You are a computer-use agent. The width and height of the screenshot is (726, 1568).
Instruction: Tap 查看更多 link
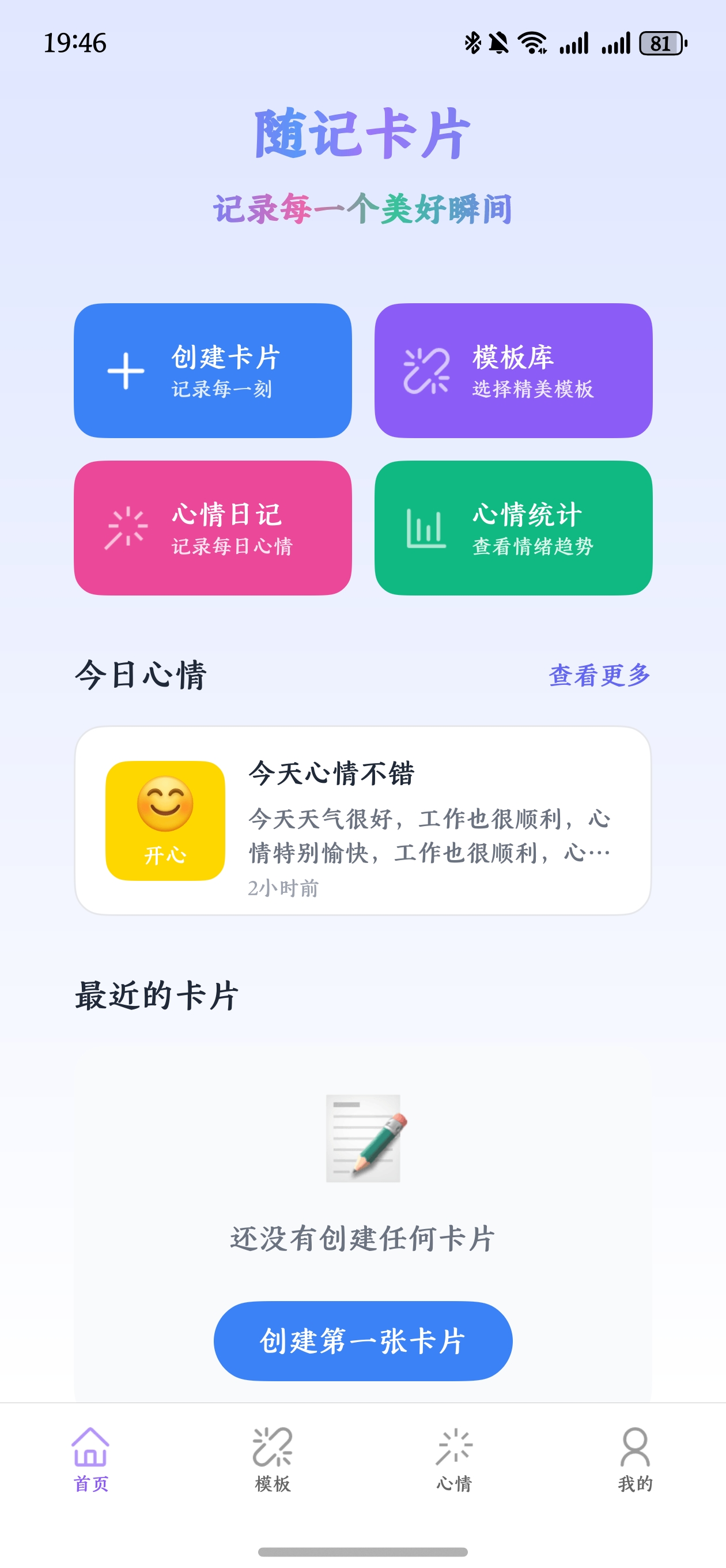coord(599,675)
